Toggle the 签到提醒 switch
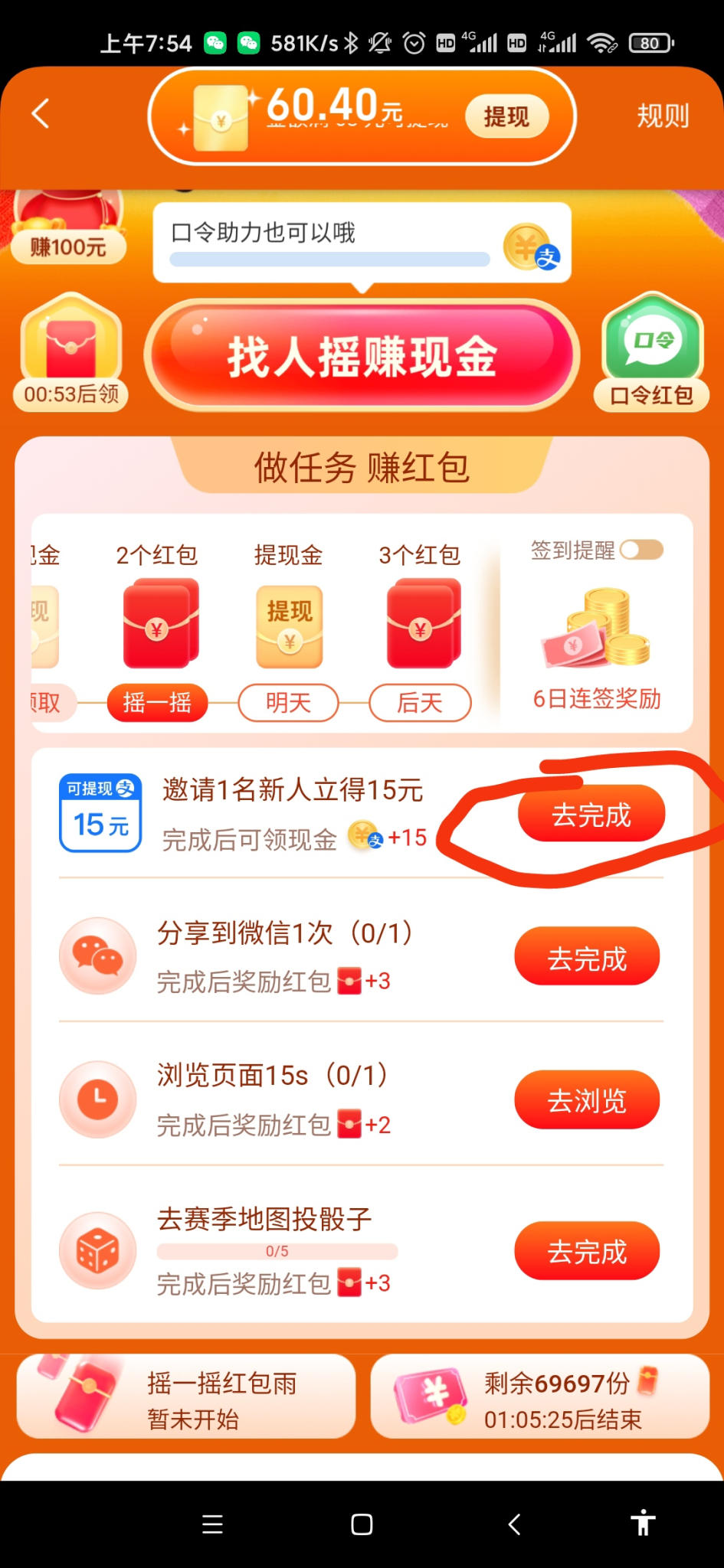724x1568 pixels. tap(641, 550)
